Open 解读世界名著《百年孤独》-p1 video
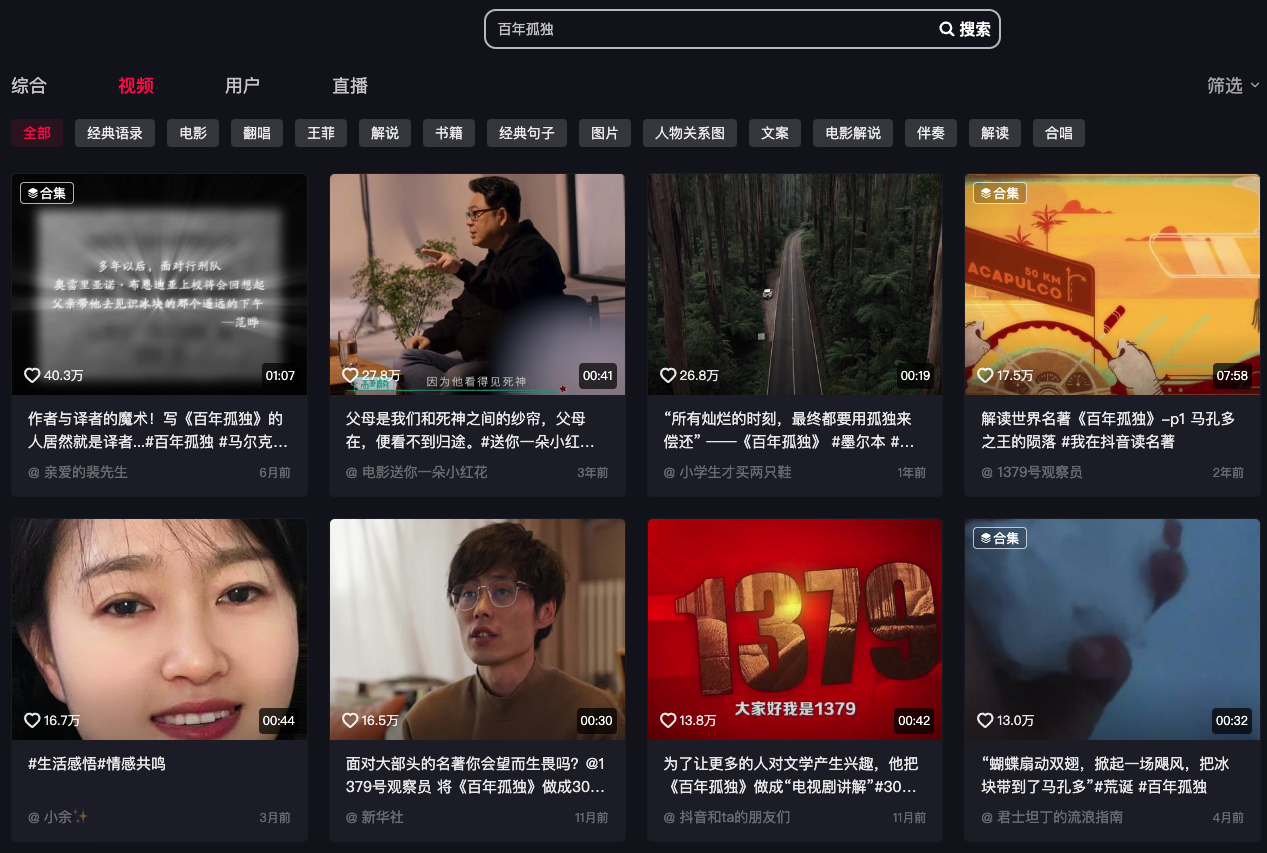 click(x=1111, y=283)
